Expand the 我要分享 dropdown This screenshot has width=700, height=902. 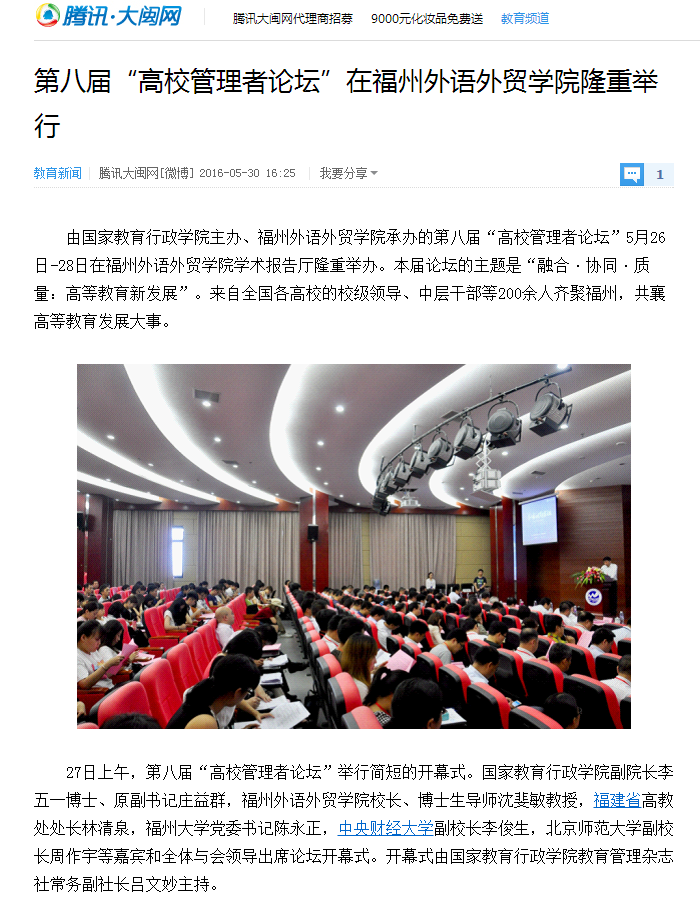click(x=348, y=173)
